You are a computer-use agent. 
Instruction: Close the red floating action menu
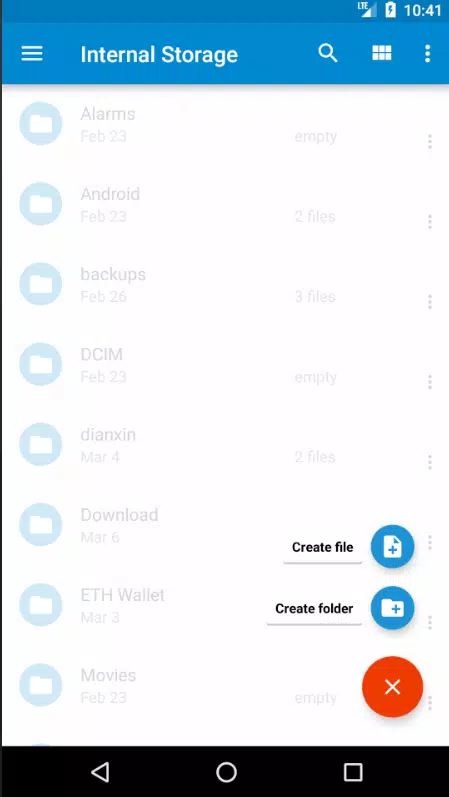392,687
